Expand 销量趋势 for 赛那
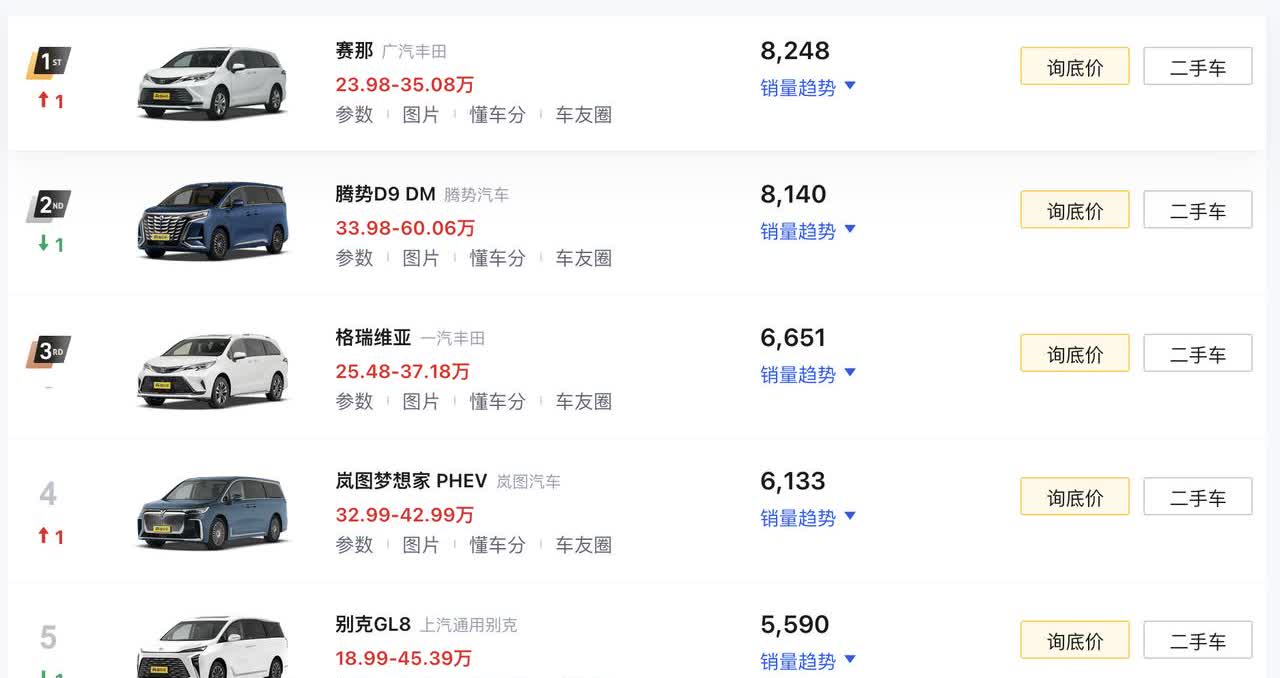The height and width of the screenshot is (678, 1280). [808, 87]
